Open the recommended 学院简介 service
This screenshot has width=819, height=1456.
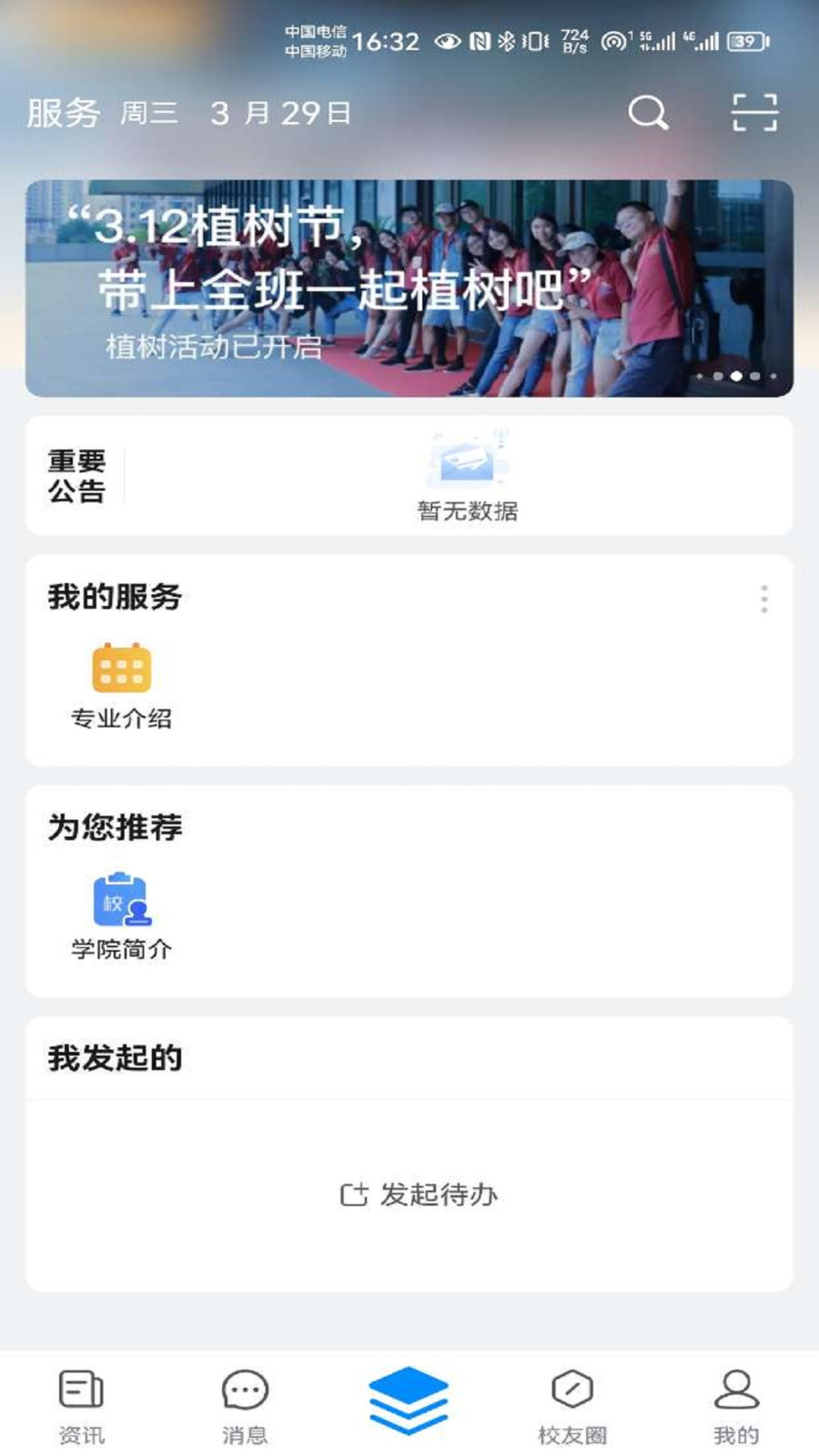coord(121,916)
